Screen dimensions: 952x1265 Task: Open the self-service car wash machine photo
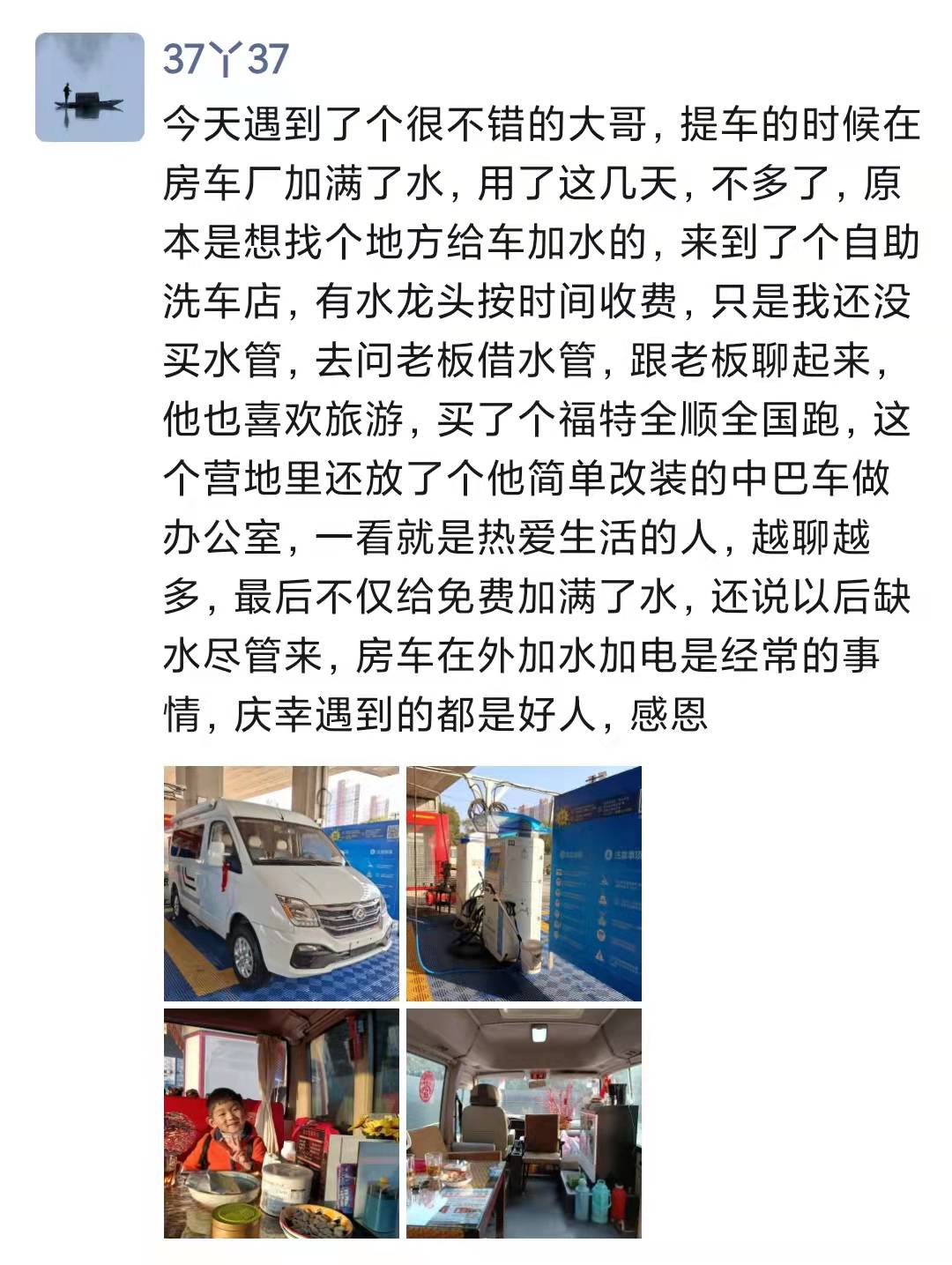(524, 883)
